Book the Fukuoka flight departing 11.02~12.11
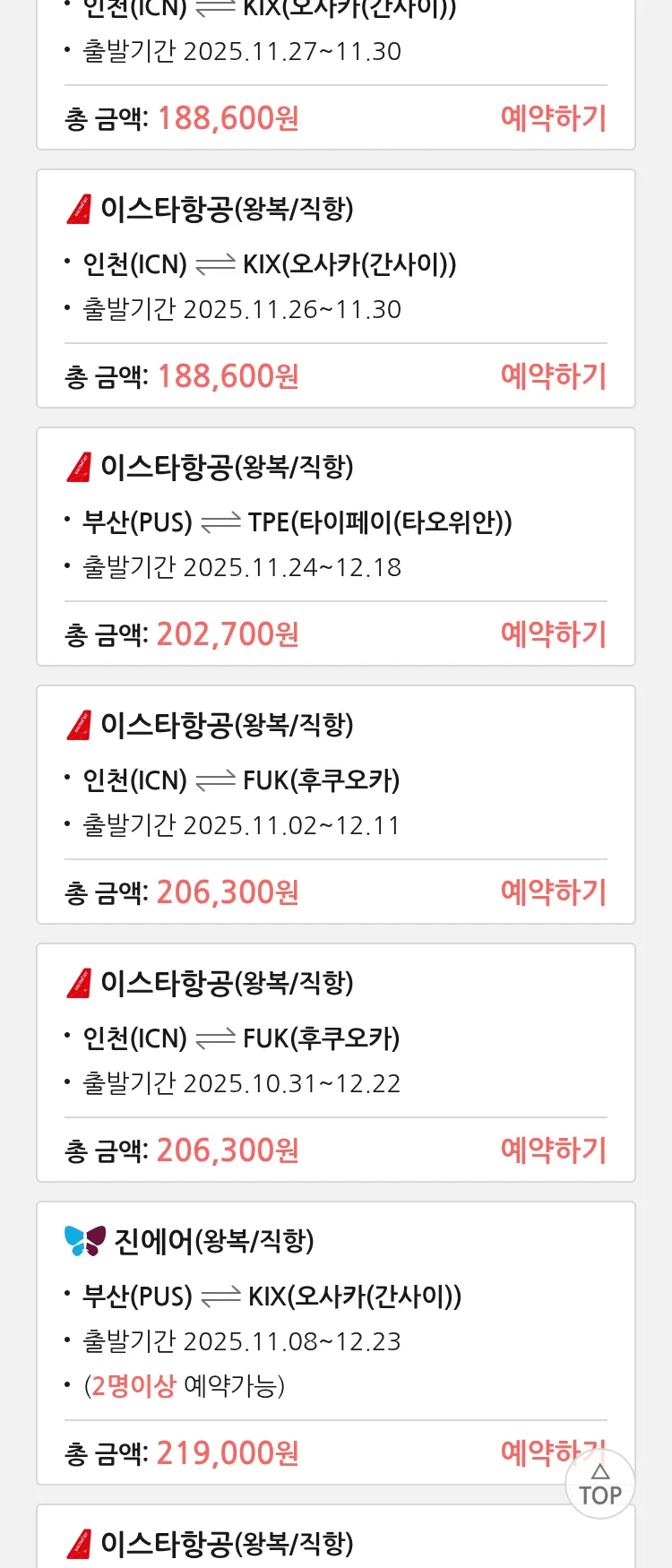Image resolution: width=672 pixels, height=1568 pixels. [x=553, y=892]
